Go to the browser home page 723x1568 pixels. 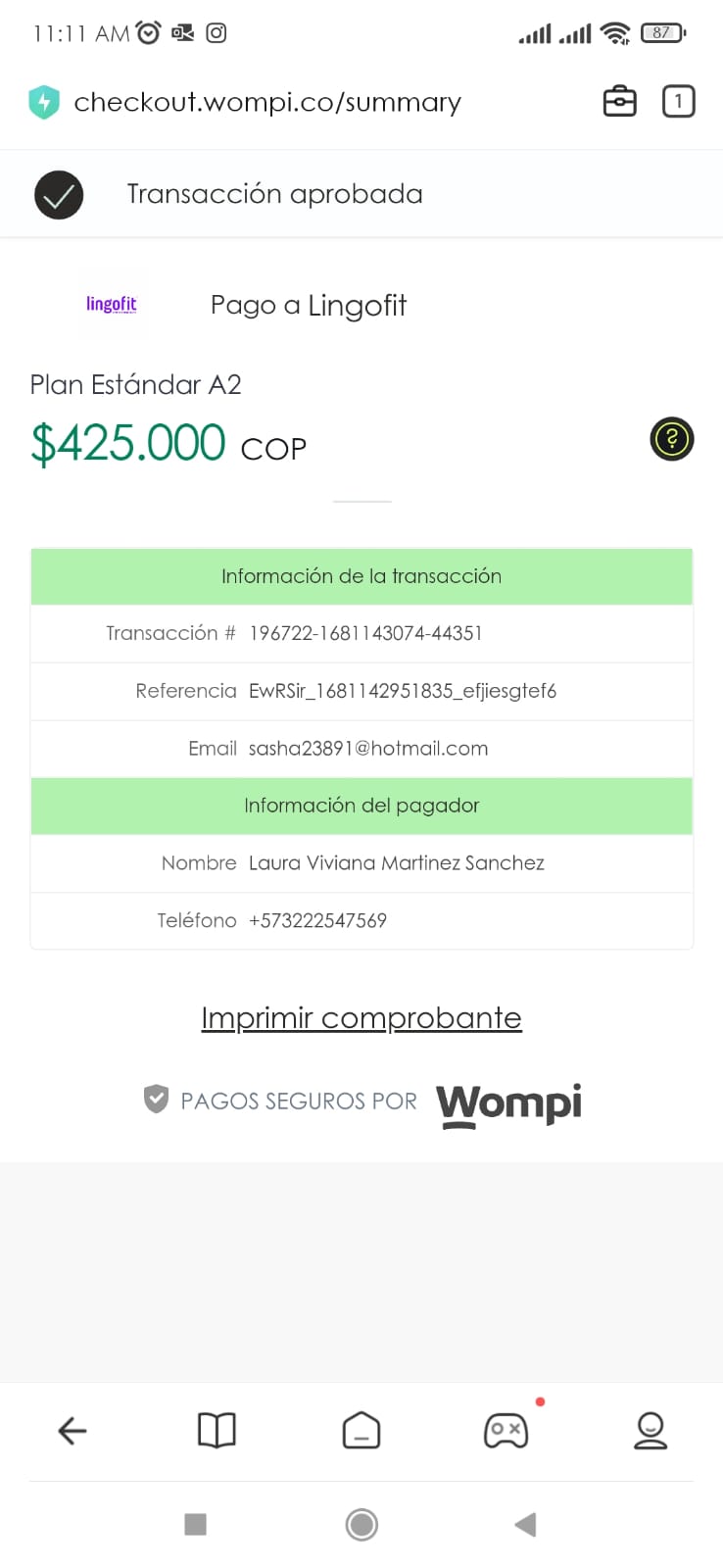[x=361, y=1431]
